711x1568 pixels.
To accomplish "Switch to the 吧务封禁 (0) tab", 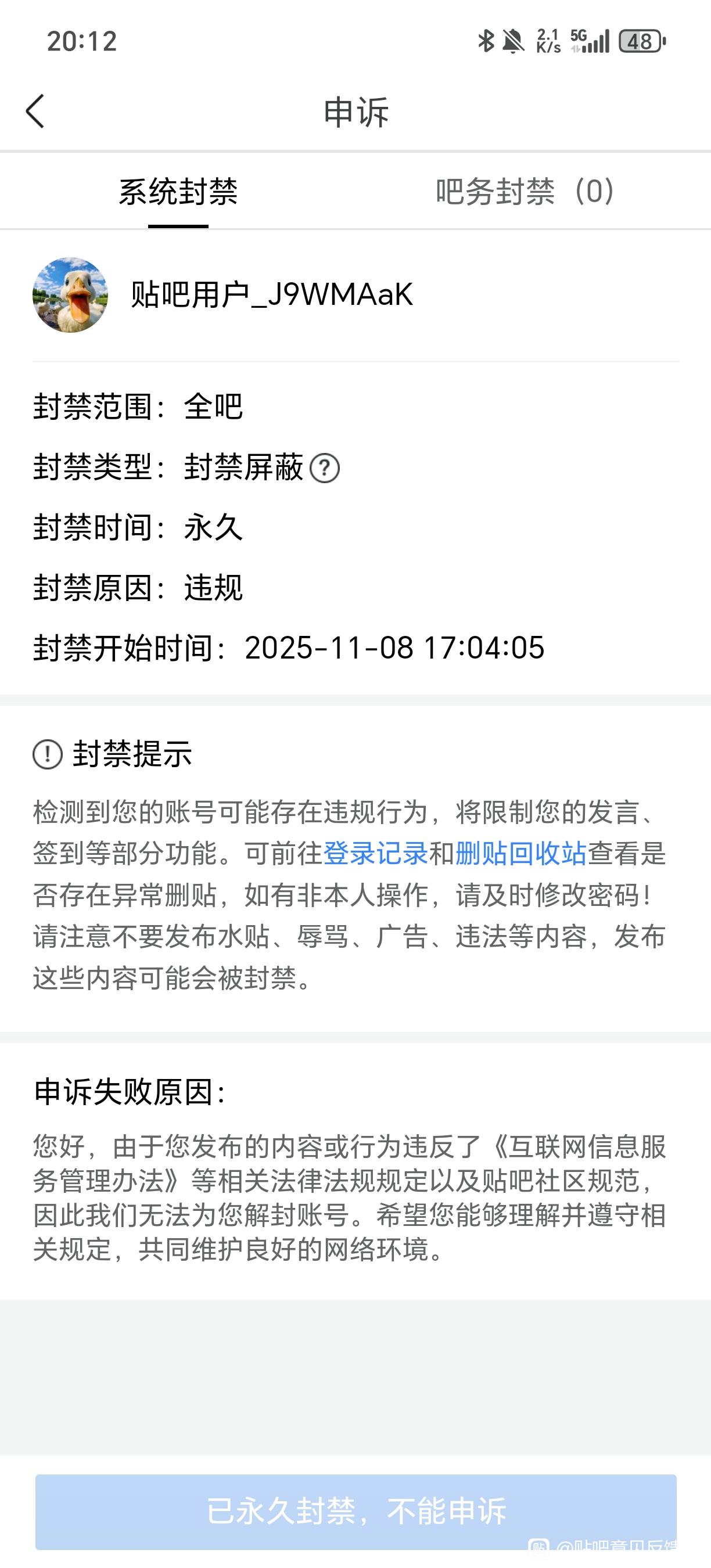I will tap(525, 192).
